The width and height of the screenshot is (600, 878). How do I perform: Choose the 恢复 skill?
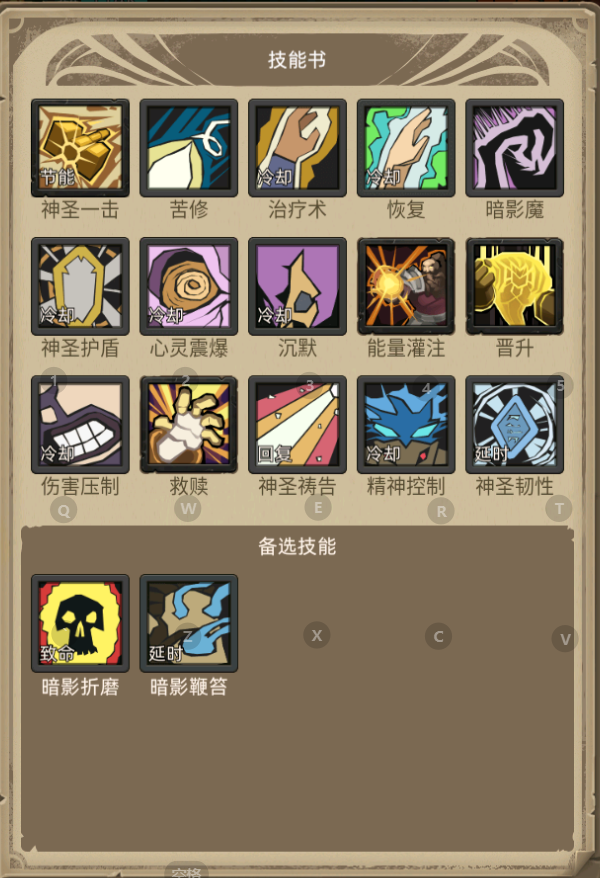(x=406, y=148)
